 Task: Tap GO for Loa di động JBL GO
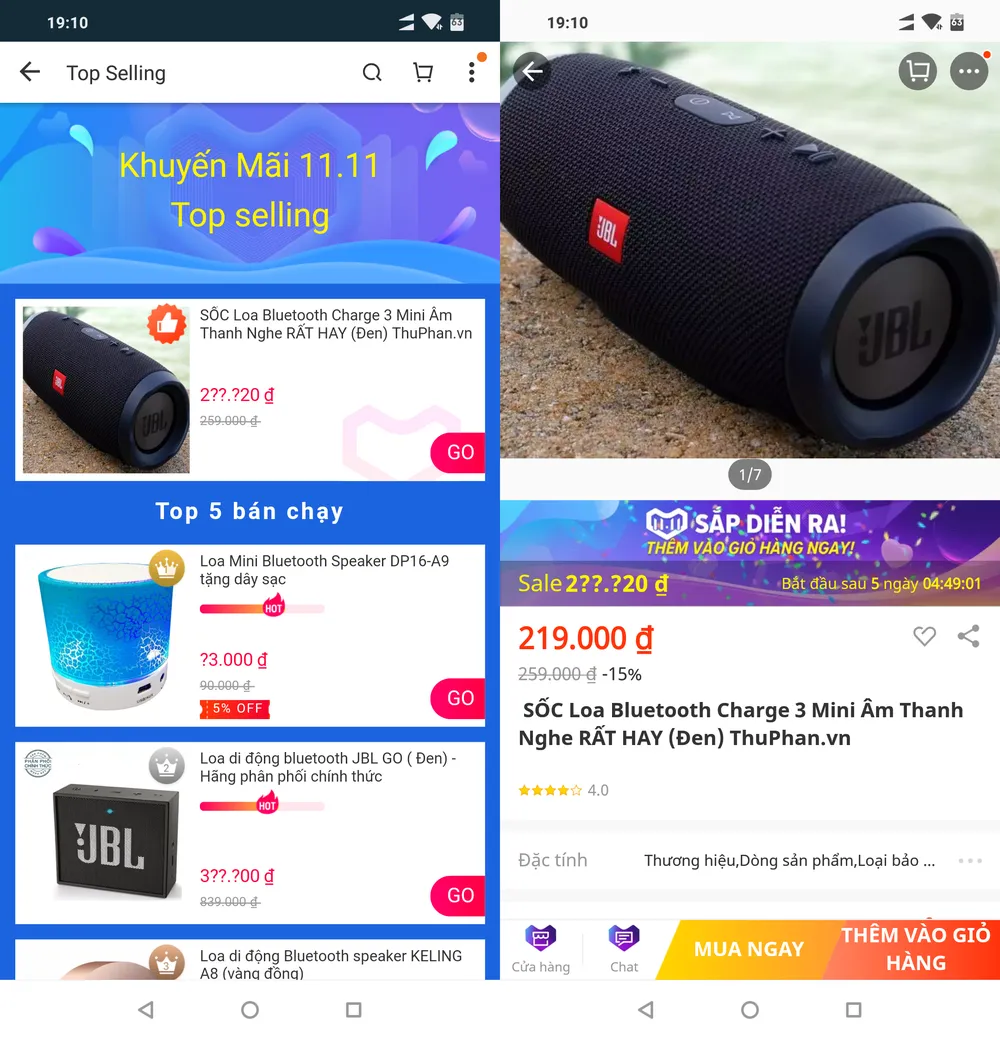pos(458,895)
